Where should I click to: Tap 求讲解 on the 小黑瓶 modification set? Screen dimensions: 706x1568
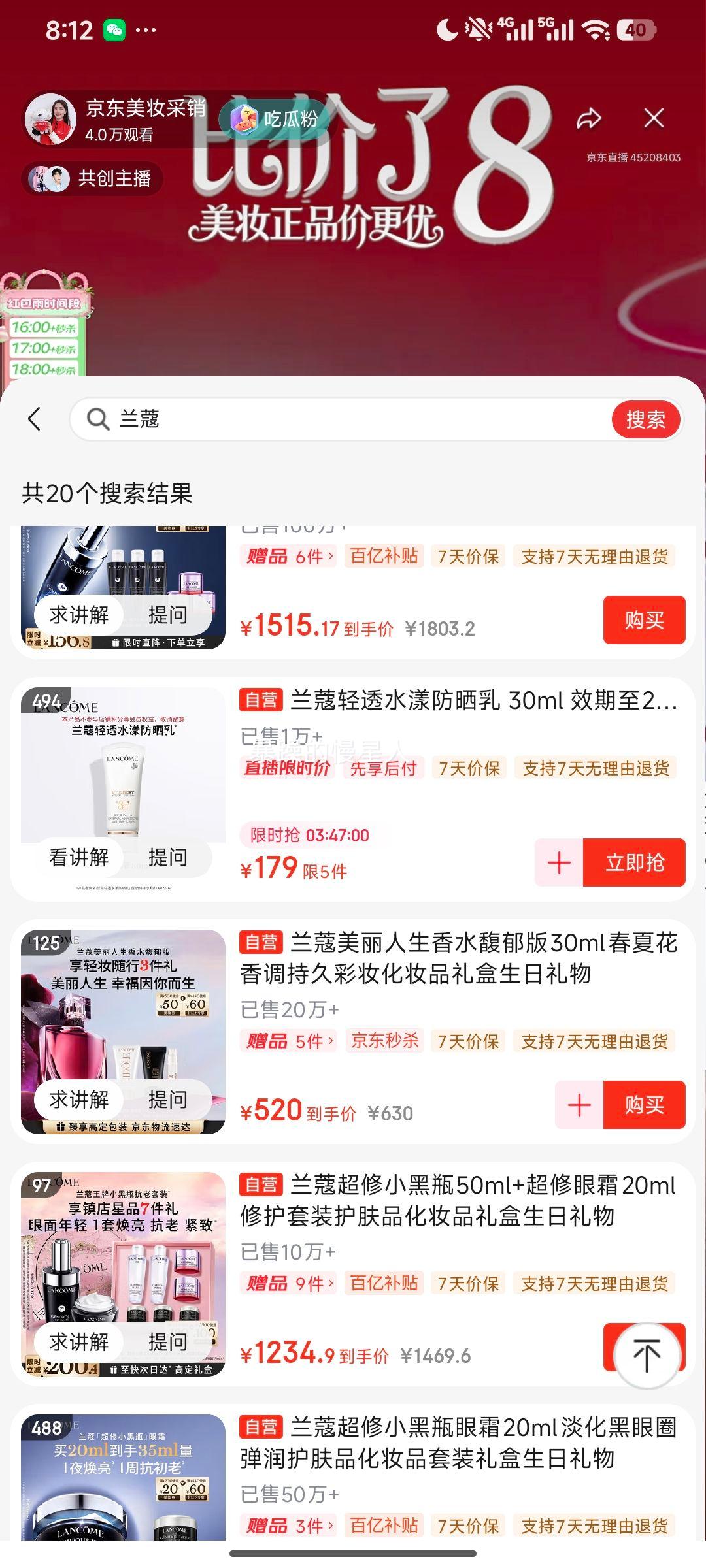[80, 1342]
